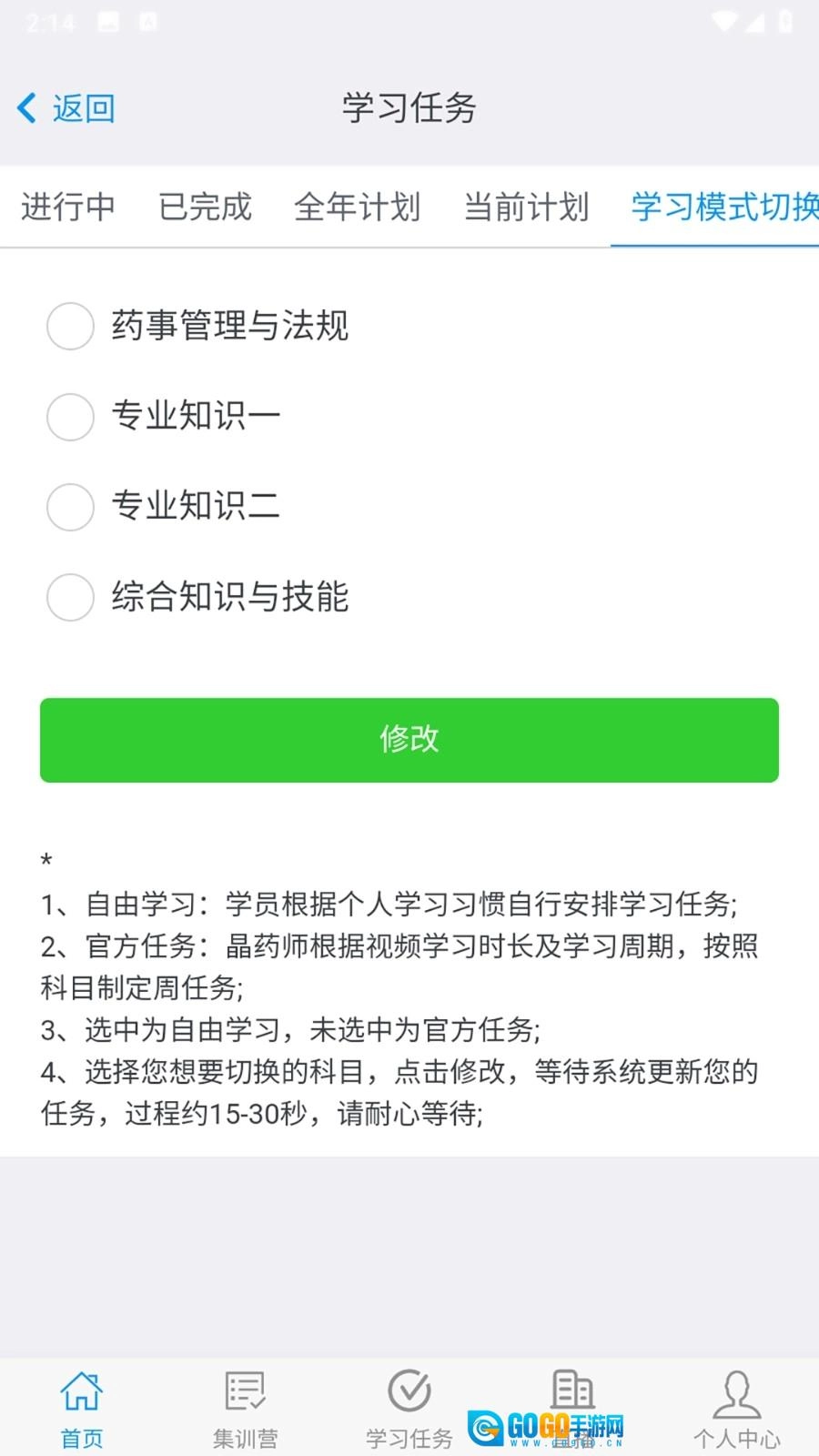Open 个人中心 profile icon

click(735, 1390)
